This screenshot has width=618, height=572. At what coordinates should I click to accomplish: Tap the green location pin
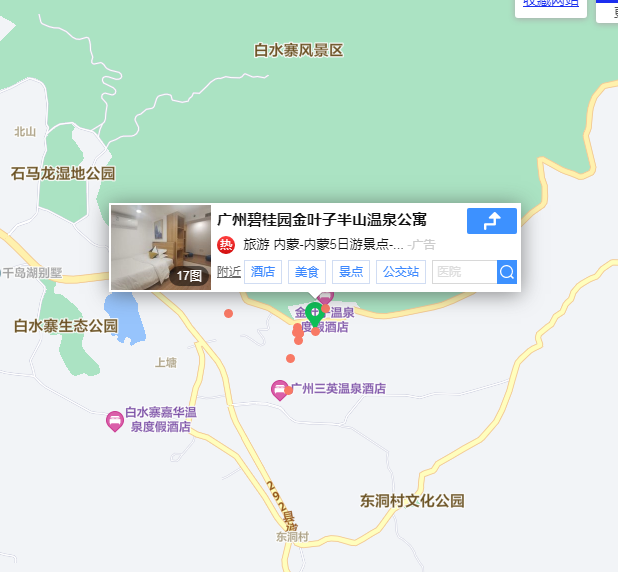[315, 314]
